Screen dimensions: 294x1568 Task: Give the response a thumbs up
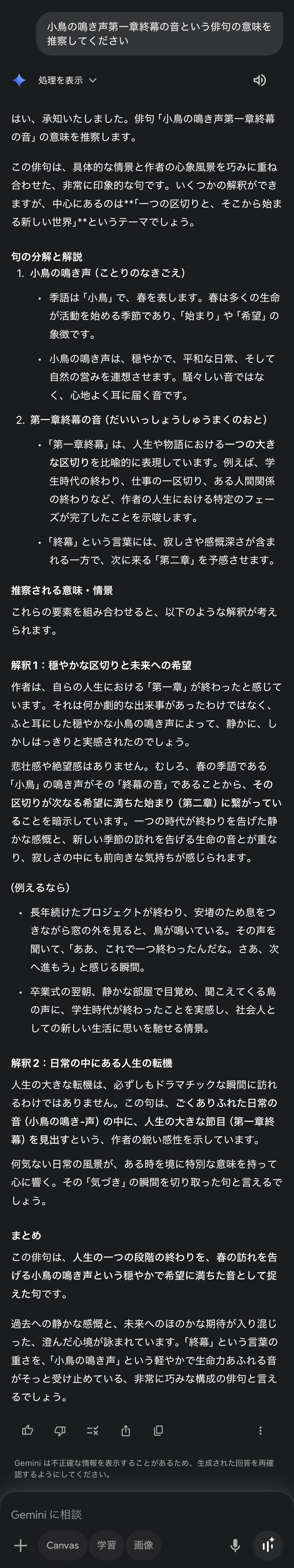point(27,1430)
